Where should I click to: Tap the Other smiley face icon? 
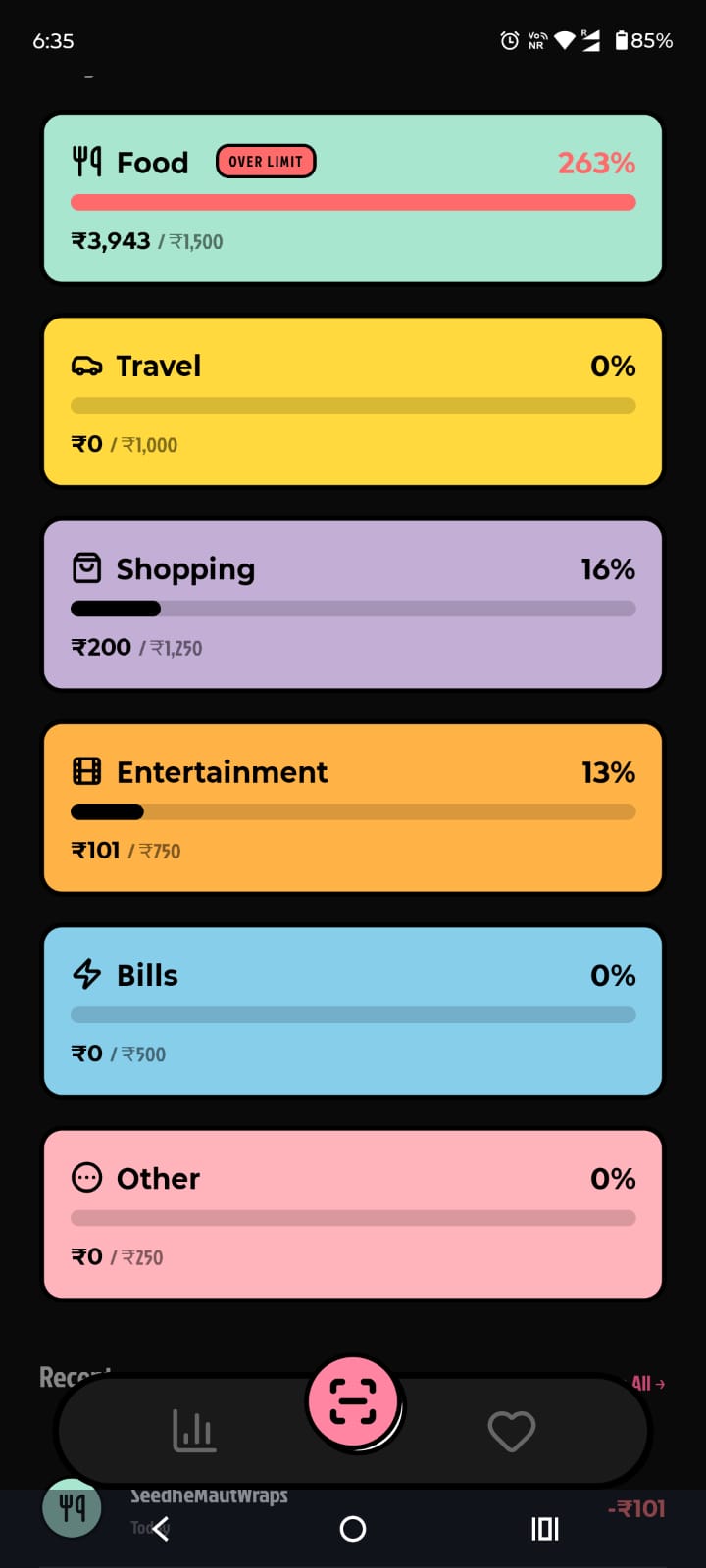pos(87,1177)
